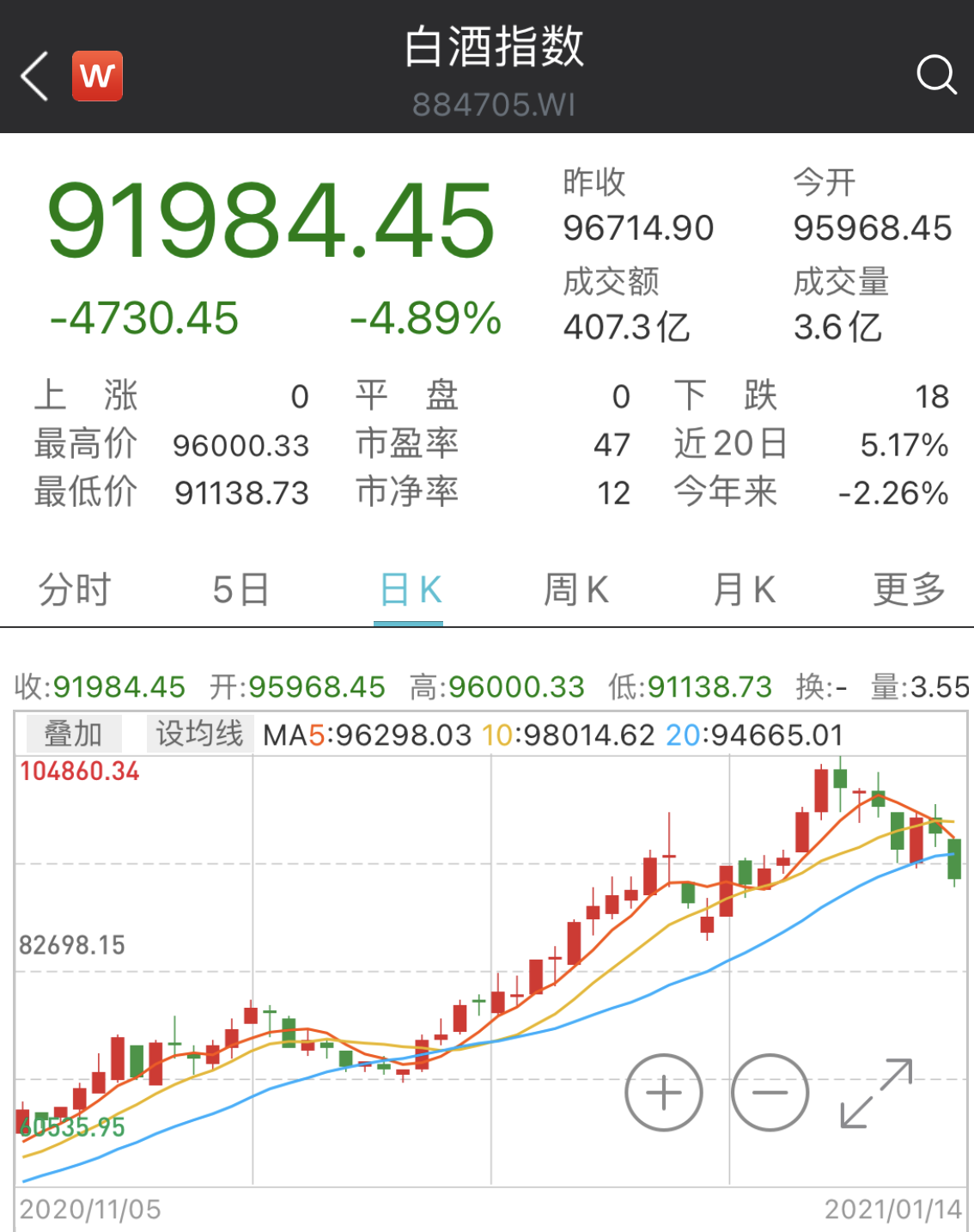974x1232 pixels.
Task: Open the search magnifier icon
Action: (x=935, y=76)
